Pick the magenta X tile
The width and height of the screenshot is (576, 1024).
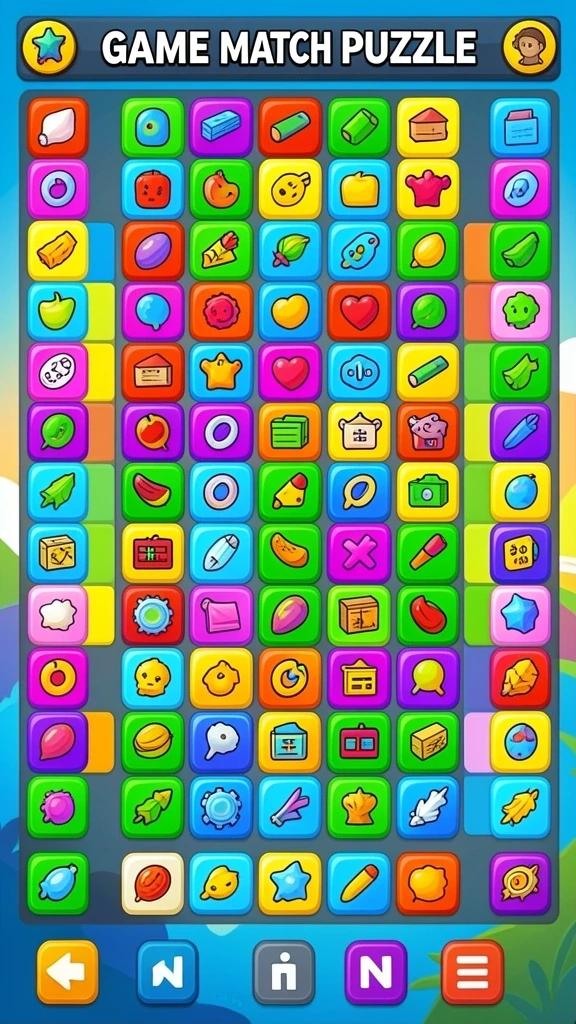(x=359, y=554)
